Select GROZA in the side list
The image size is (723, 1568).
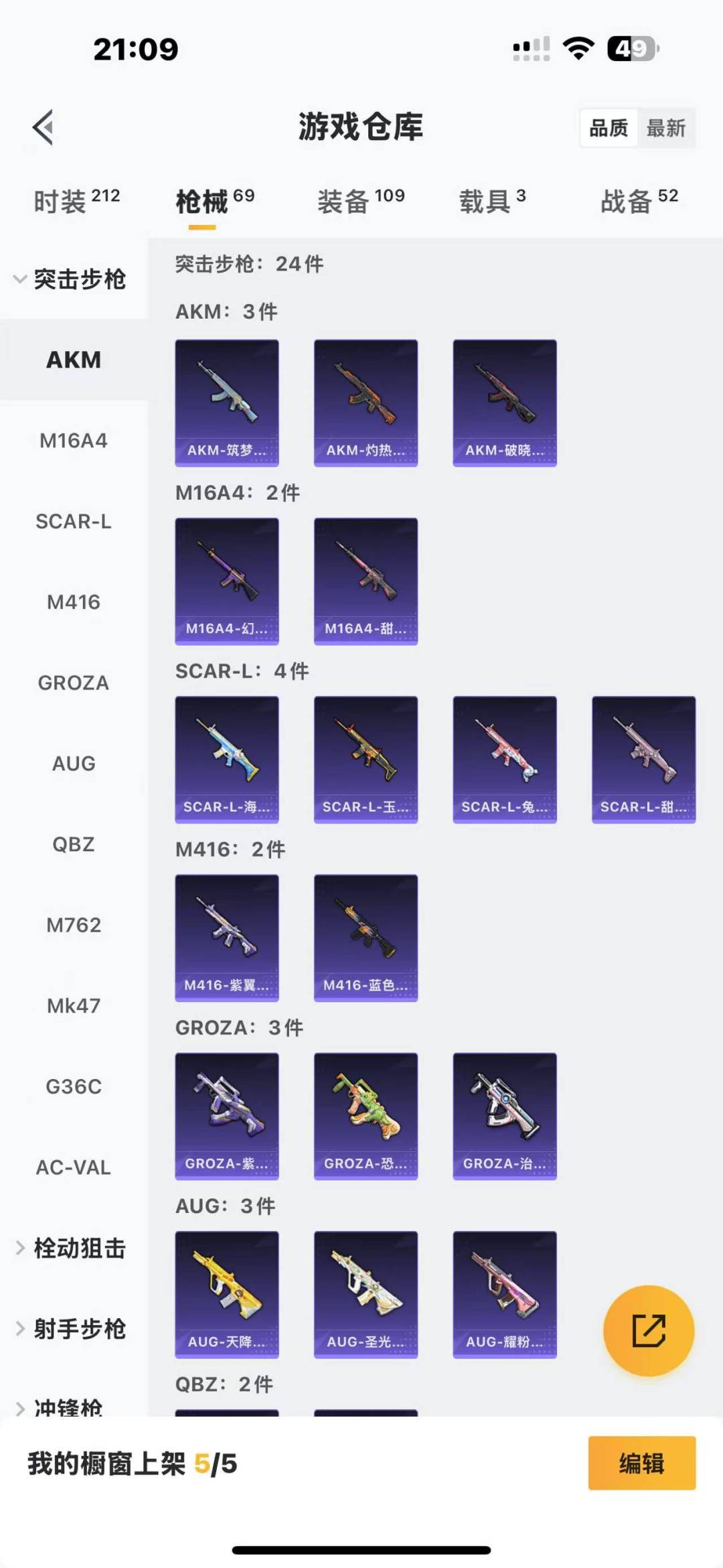tap(74, 683)
